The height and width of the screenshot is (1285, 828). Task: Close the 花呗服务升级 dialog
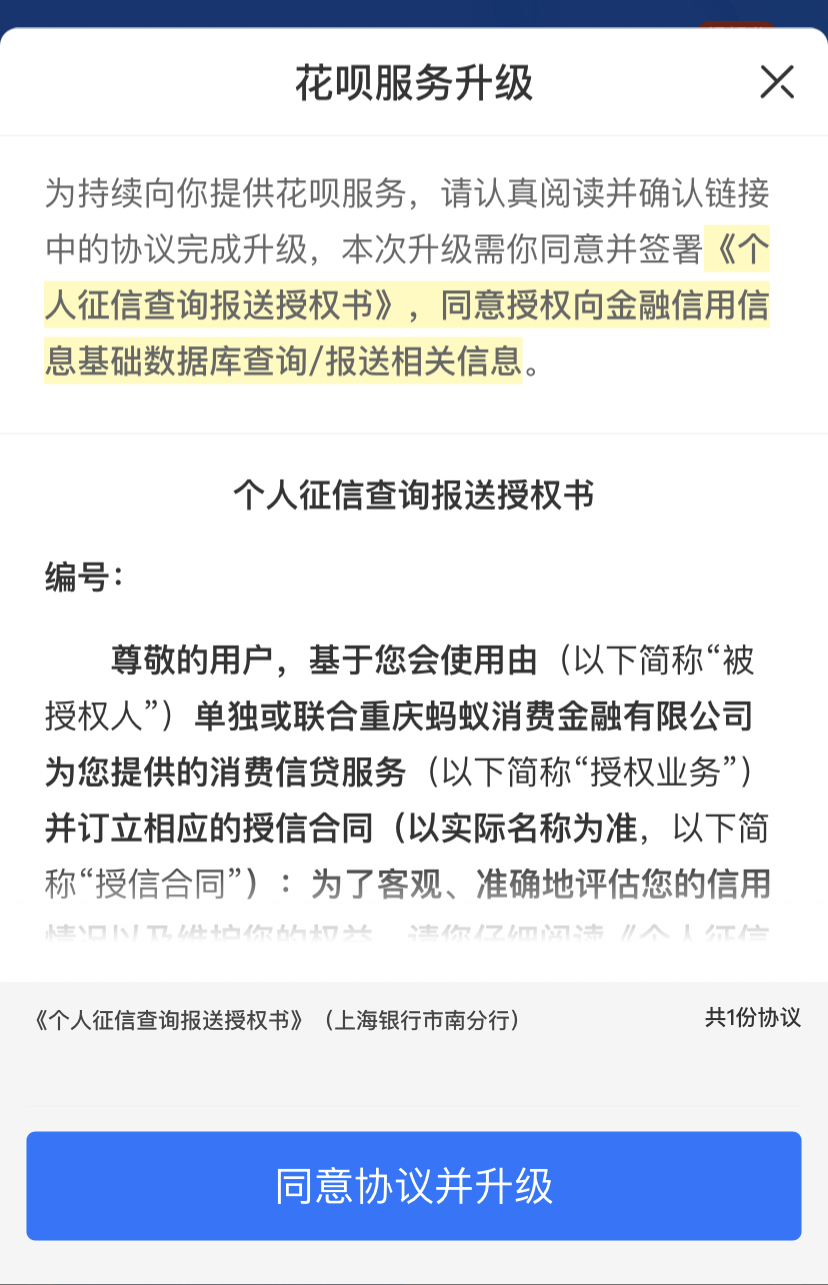[776, 82]
